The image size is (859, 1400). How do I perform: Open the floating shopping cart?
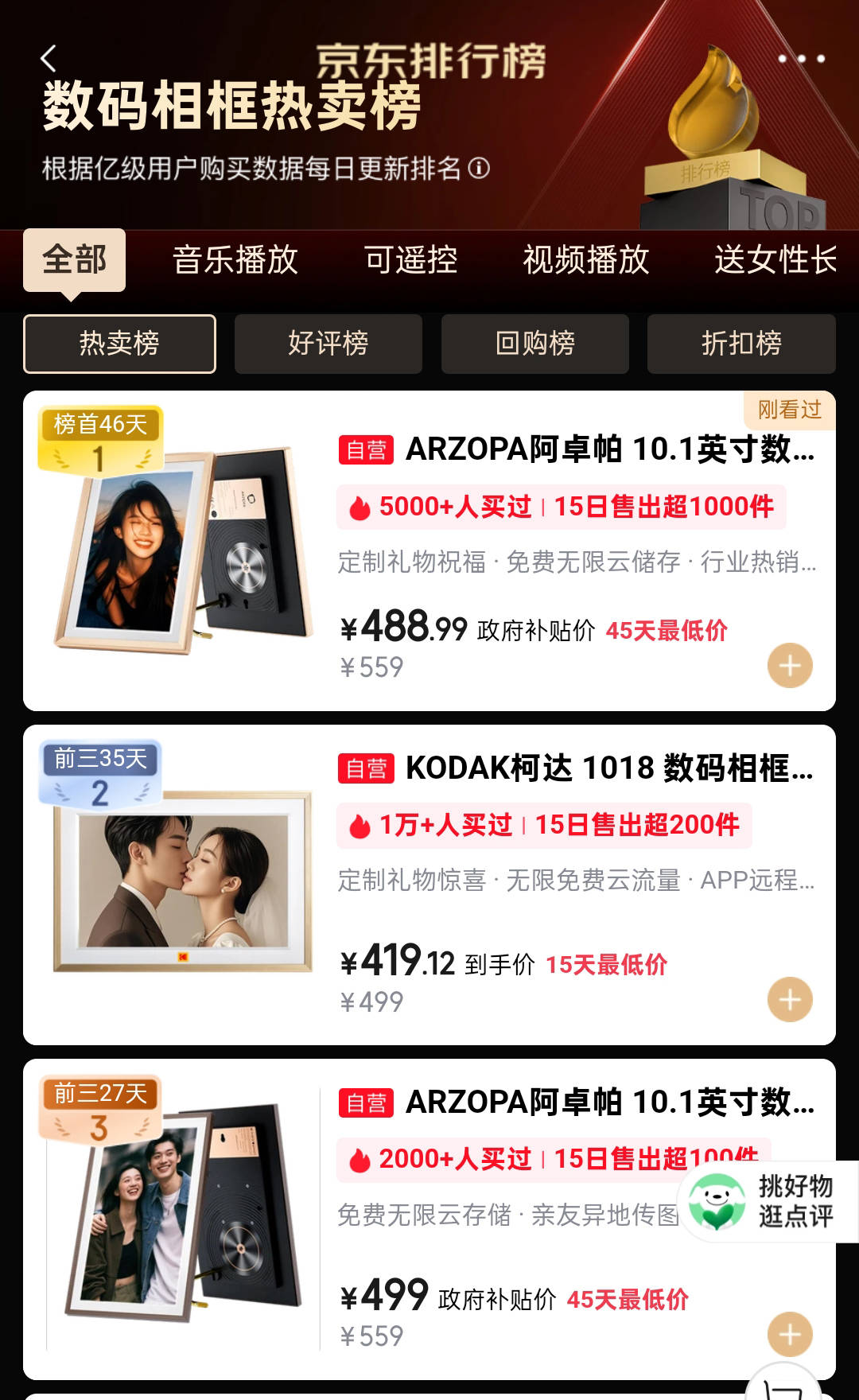[x=783, y=1388]
